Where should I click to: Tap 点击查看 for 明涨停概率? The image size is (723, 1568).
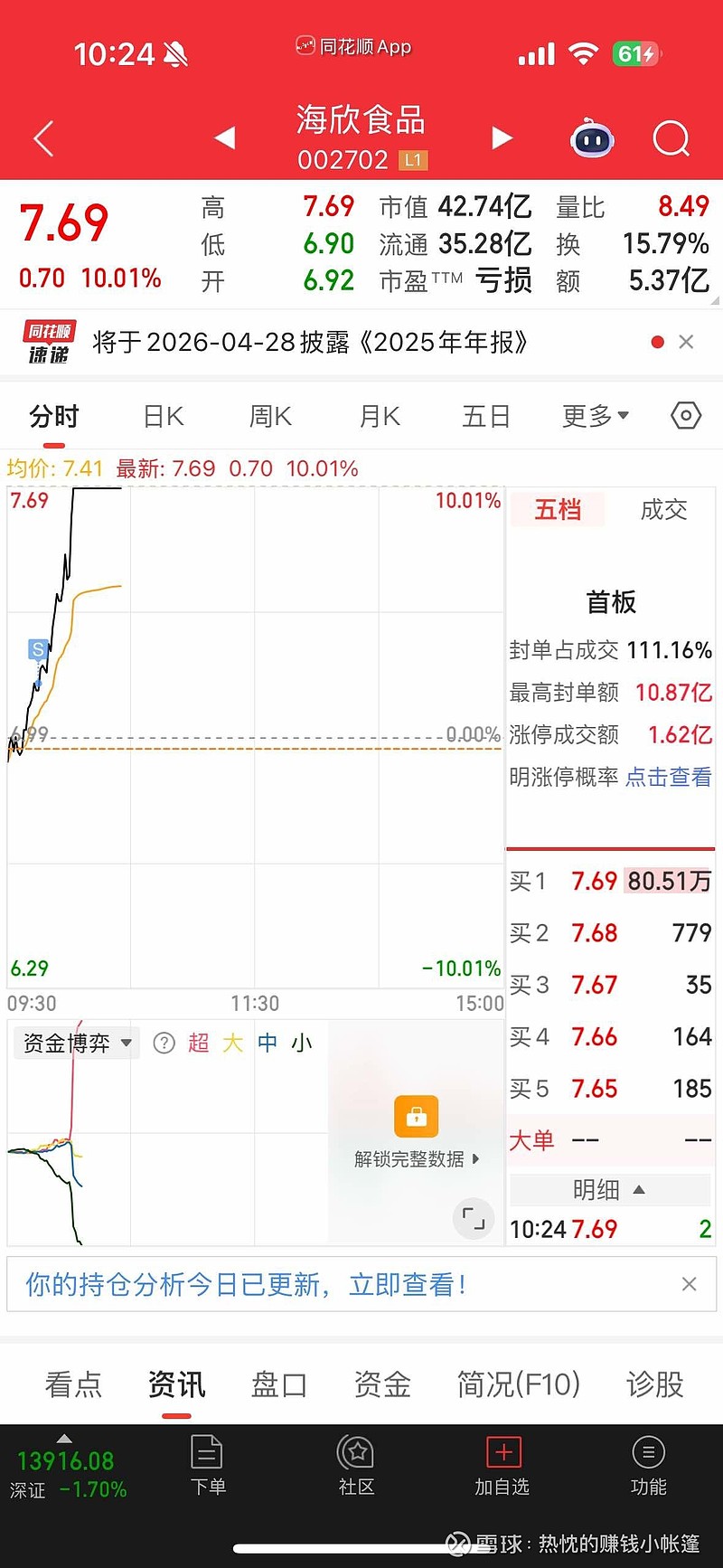click(x=668, y=777)
